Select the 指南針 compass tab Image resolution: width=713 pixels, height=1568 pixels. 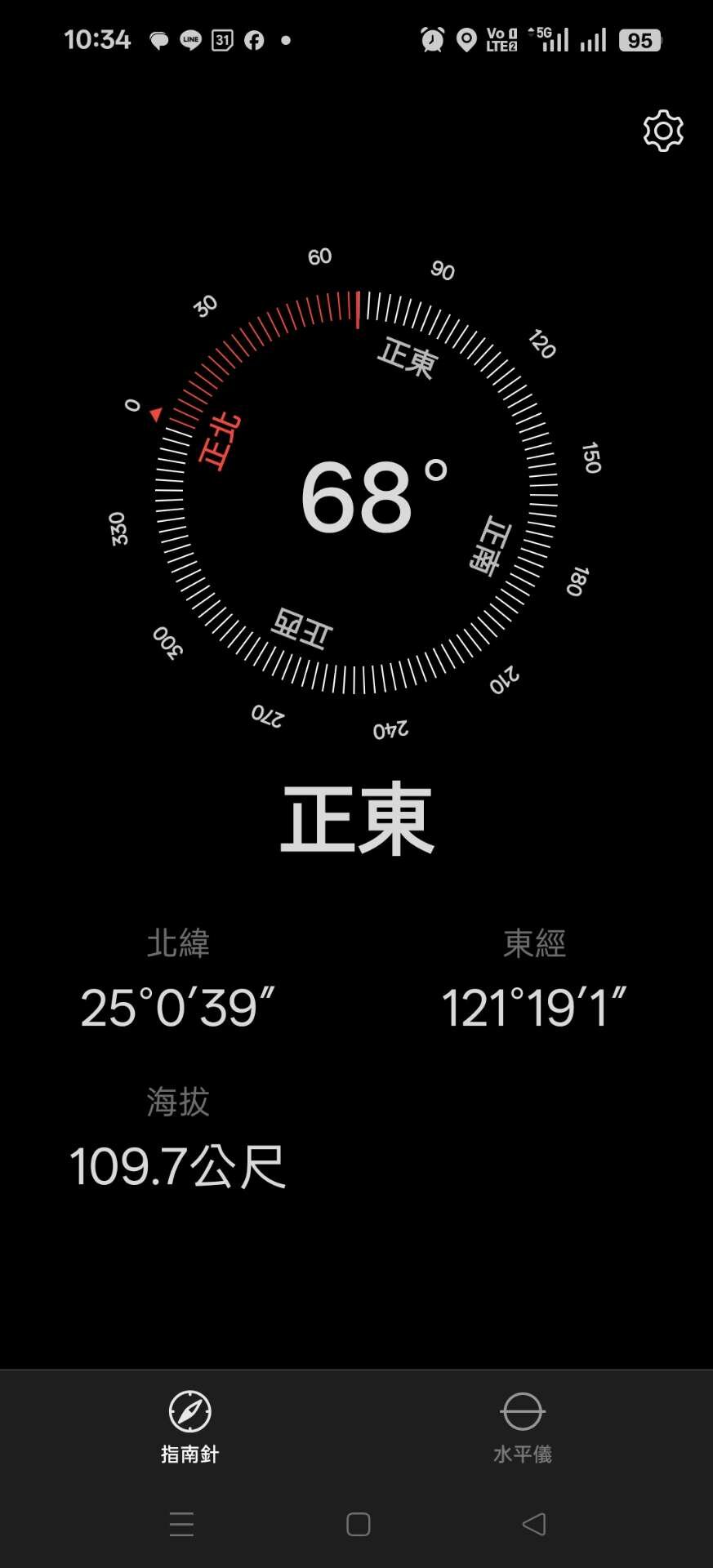pyautogui.click(x=189, y=1427)
